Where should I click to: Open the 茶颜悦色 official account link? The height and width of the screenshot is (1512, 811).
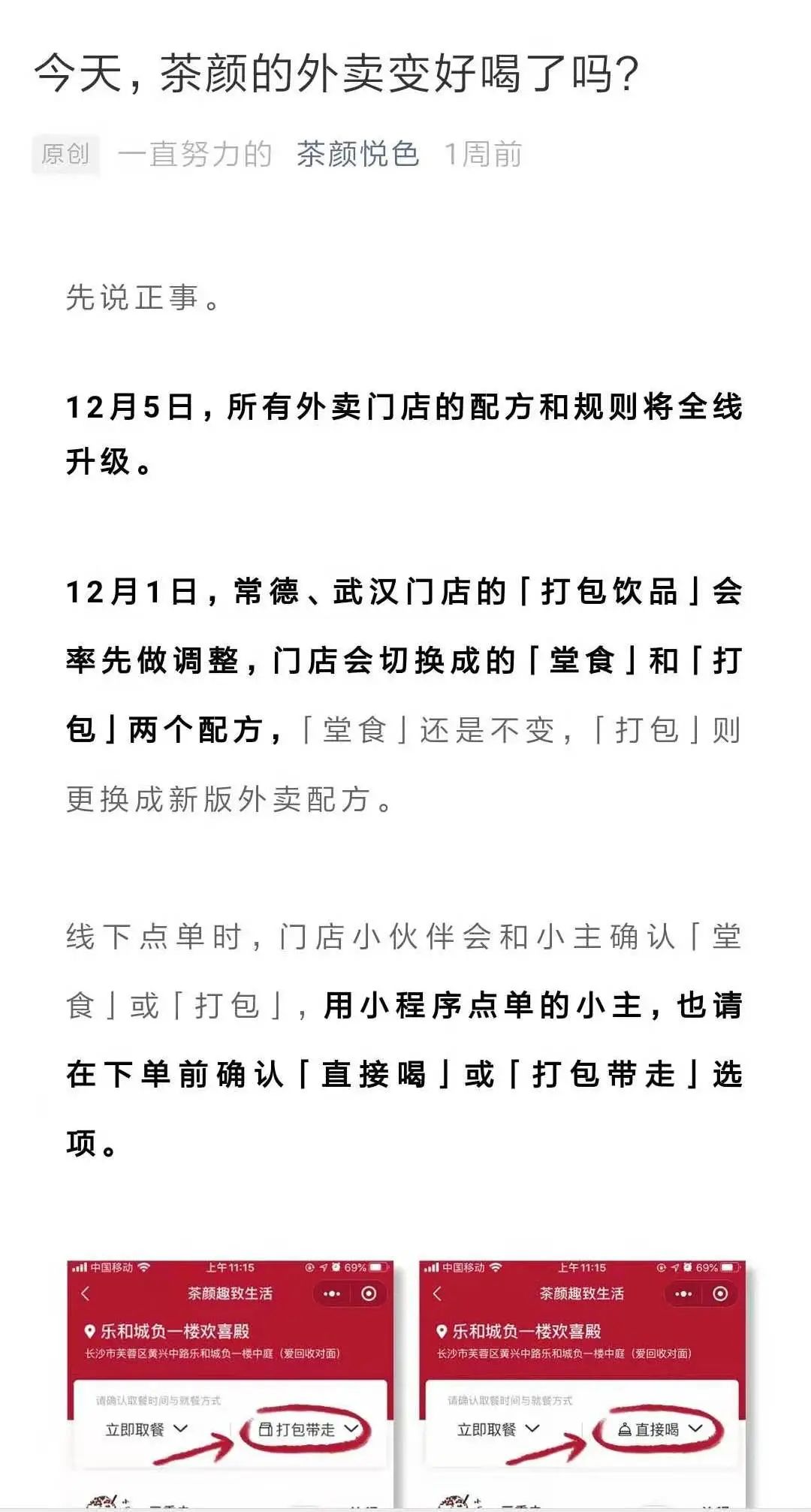[x=357, y=155]
